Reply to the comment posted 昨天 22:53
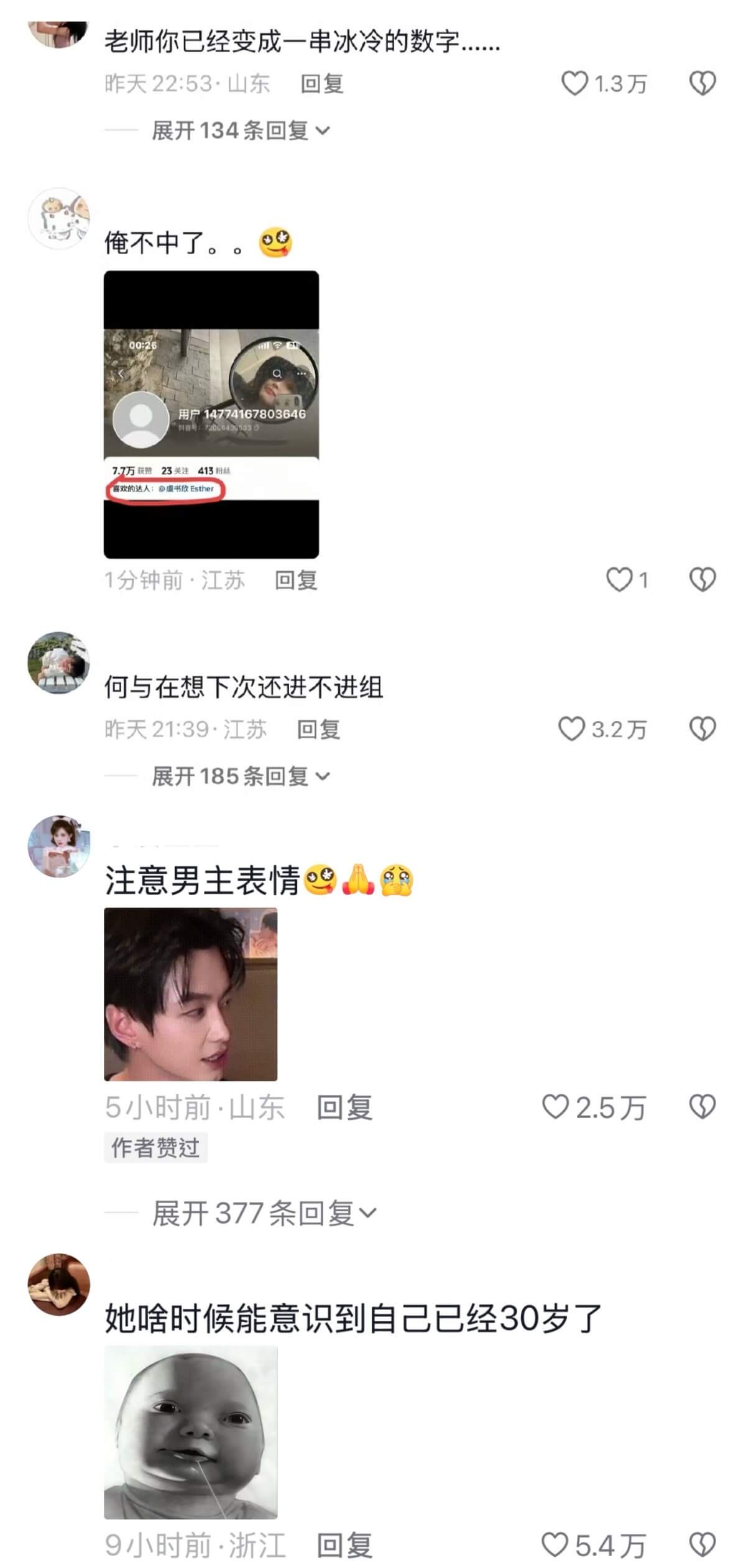The height and width of the screenshot is (1568, 746). coord(322,83)
